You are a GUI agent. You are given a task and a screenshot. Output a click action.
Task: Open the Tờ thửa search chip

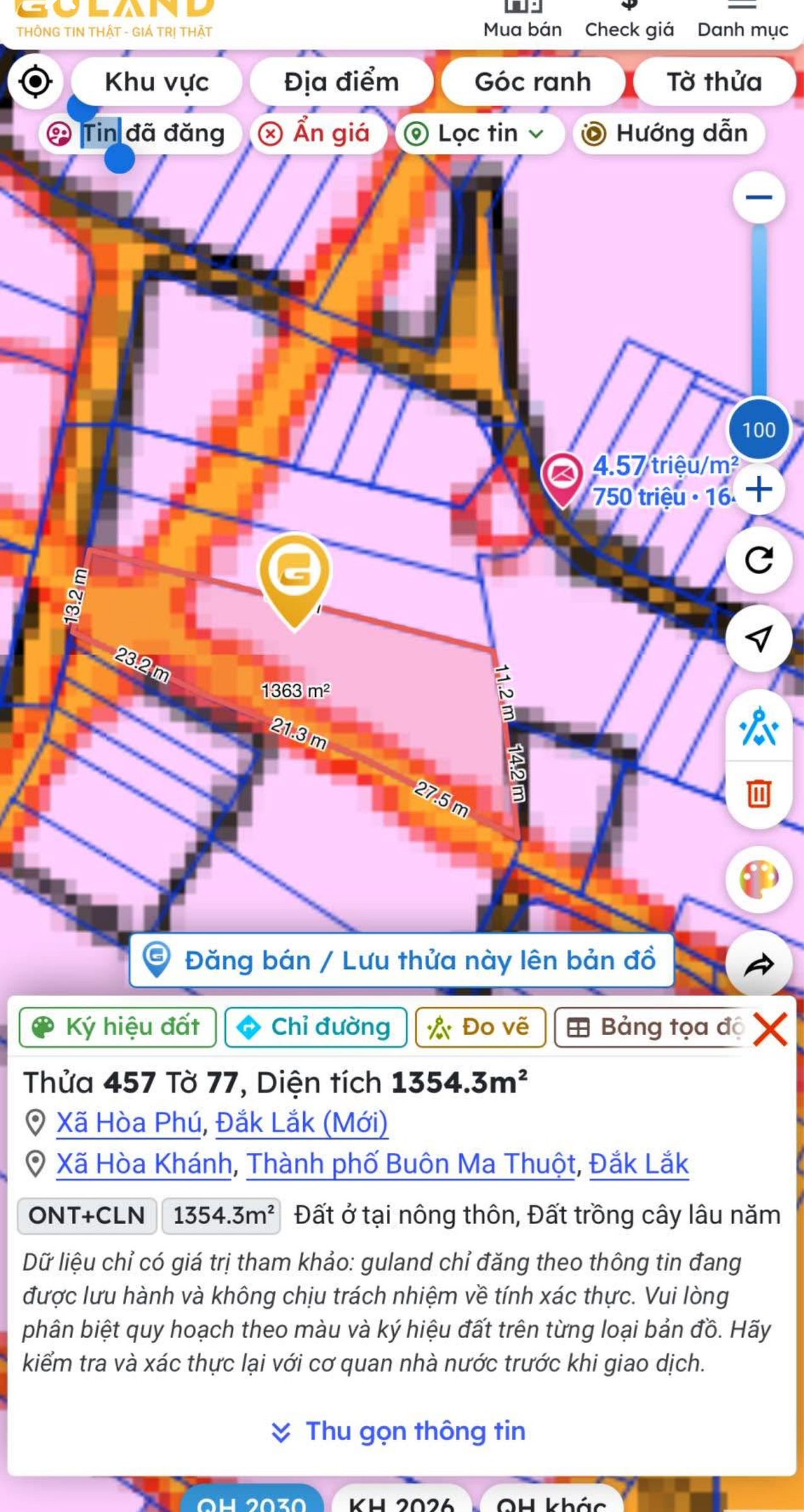pos(715,82)
